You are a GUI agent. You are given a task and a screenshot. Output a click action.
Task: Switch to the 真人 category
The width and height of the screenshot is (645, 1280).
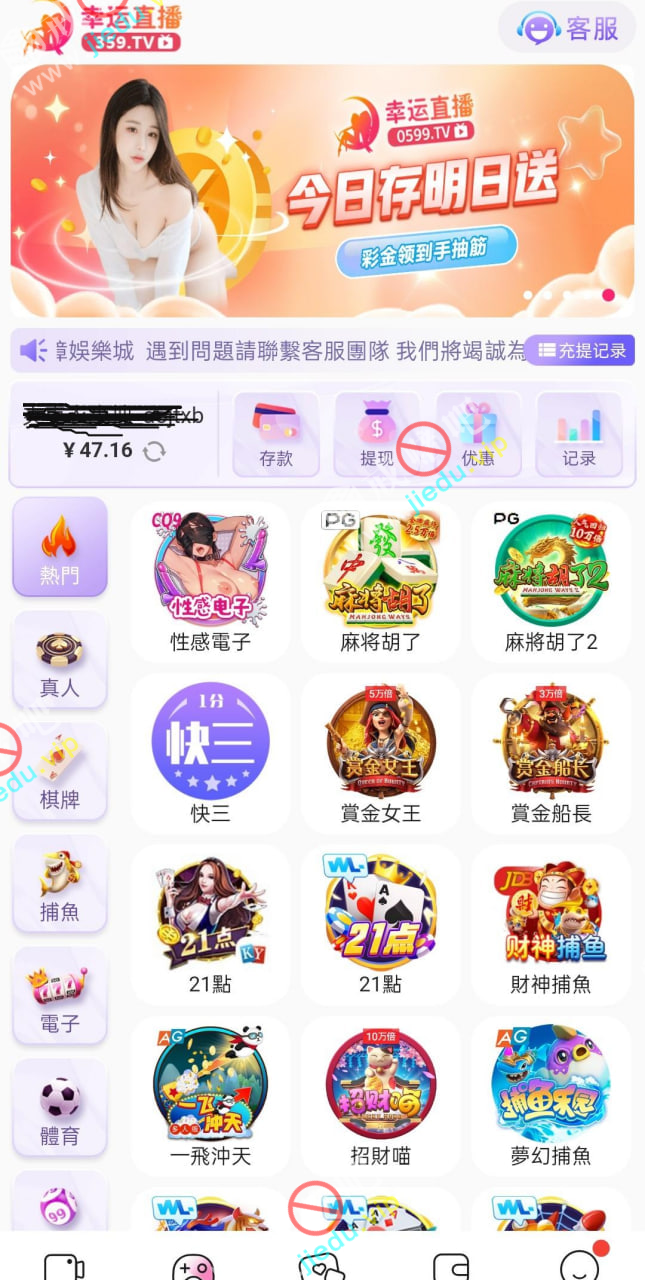point(60,660)
